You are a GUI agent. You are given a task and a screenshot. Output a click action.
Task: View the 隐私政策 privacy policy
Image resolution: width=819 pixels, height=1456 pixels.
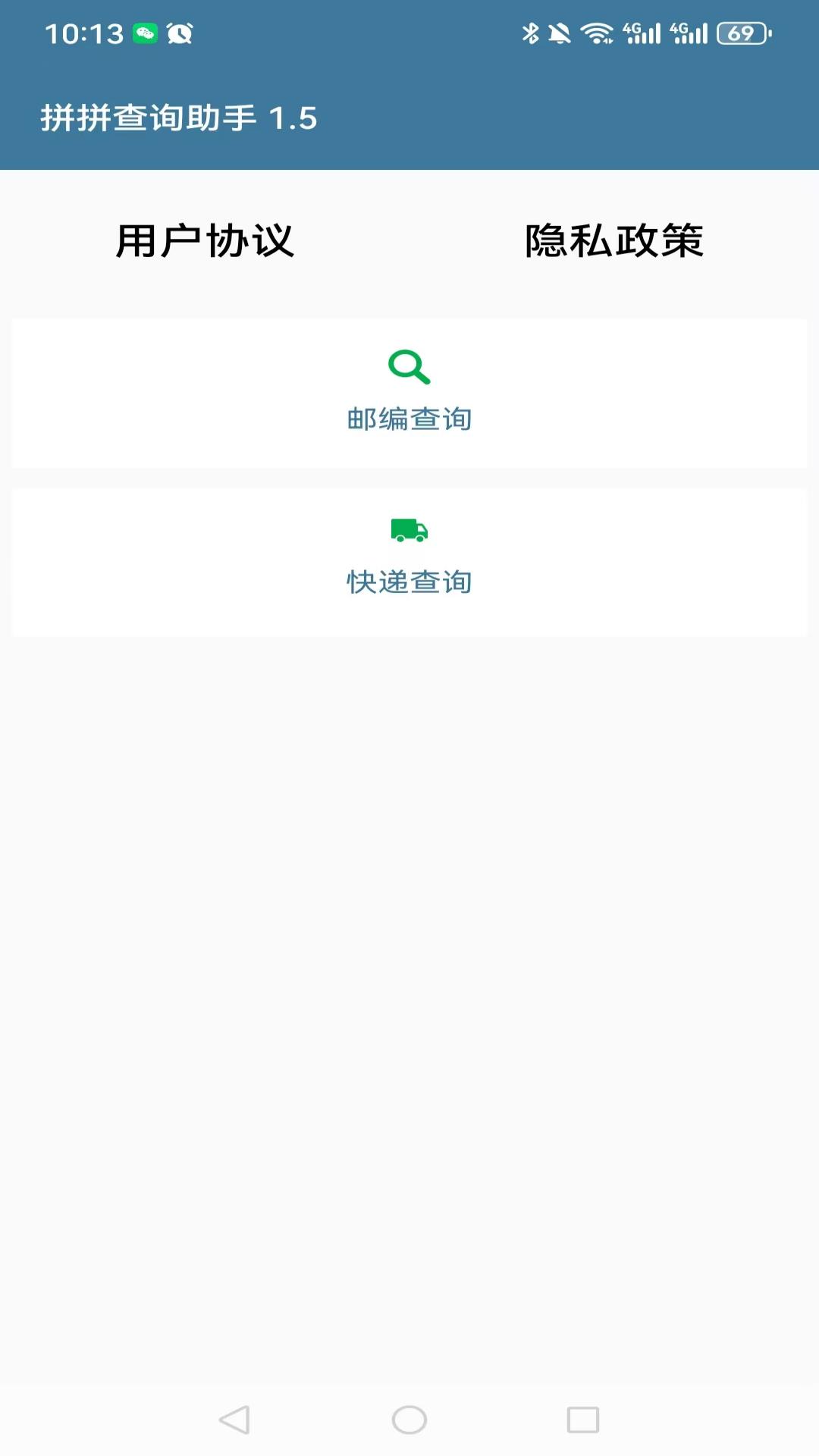tap(613, 241)
